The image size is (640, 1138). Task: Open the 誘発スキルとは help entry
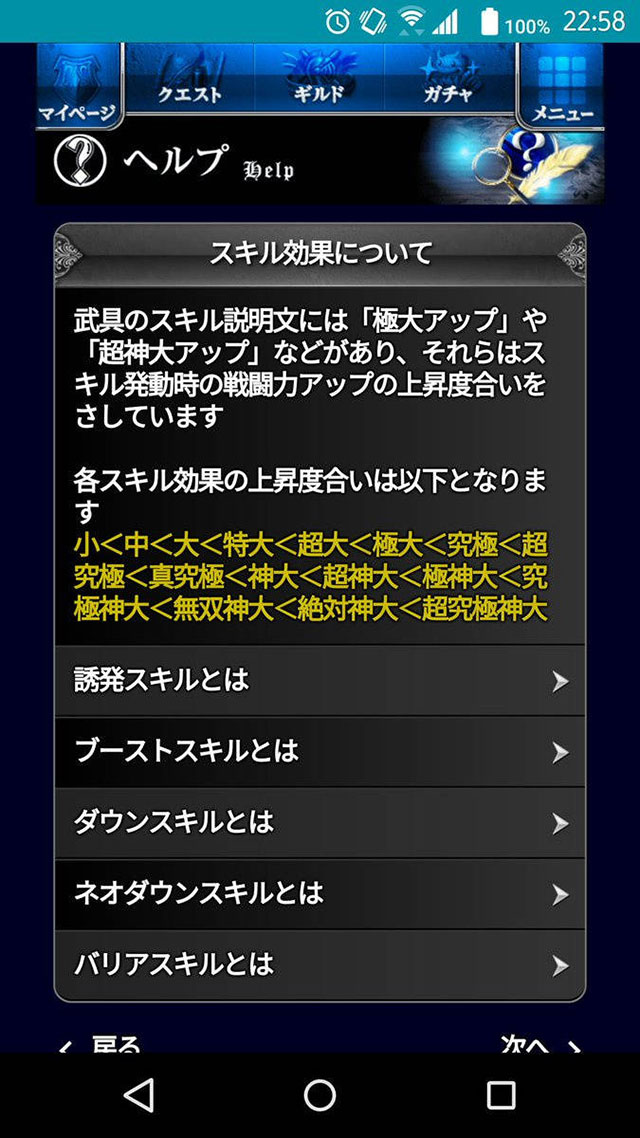click(x=320, y=681)
